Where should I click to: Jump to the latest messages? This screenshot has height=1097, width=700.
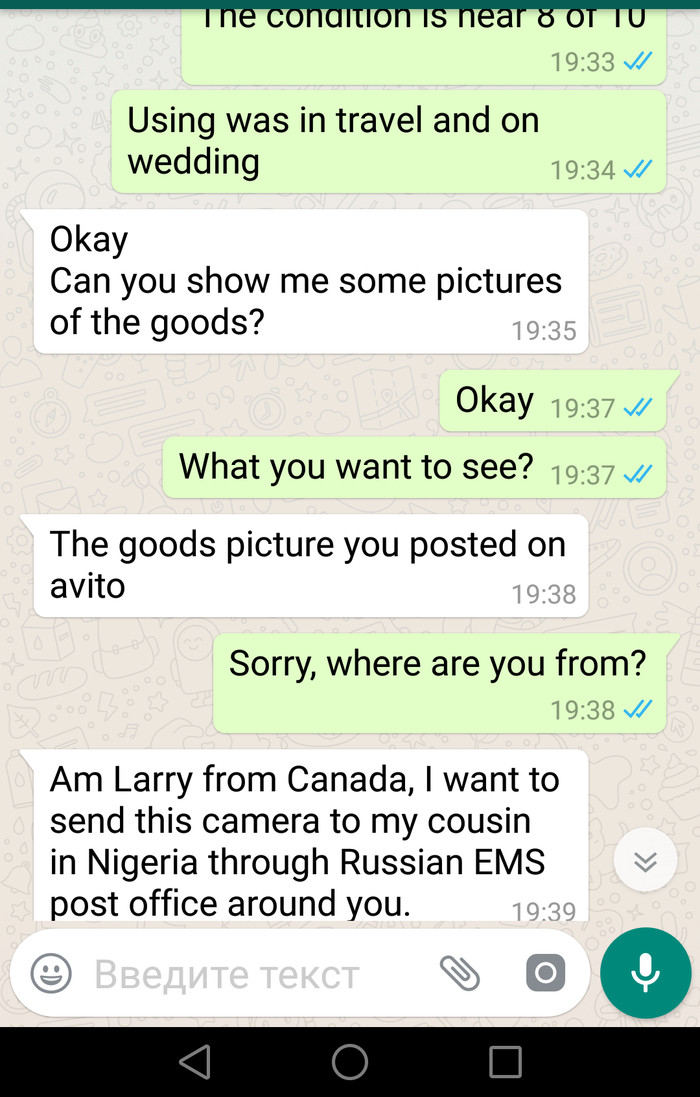coord(645,861)
